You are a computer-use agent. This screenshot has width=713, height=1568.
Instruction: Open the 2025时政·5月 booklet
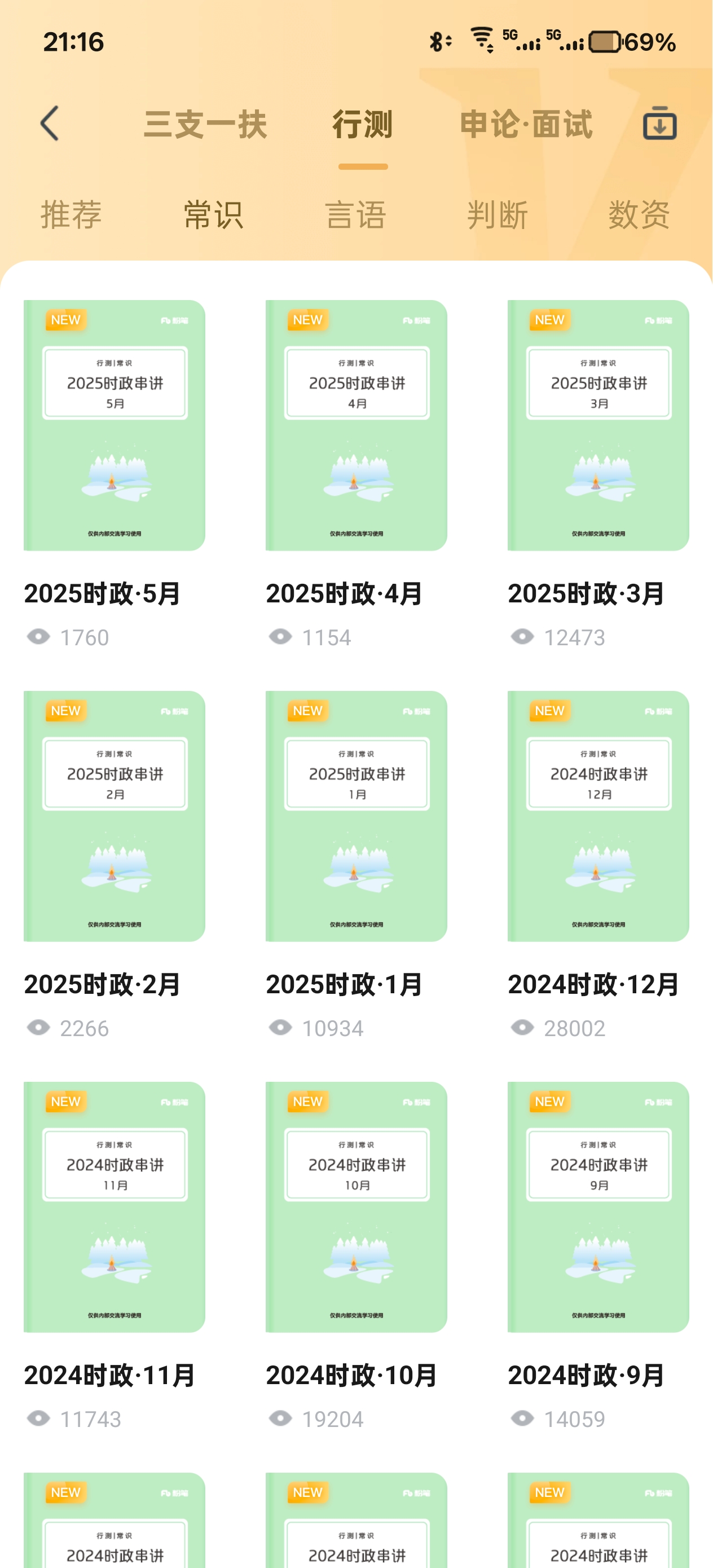tap(115, 425)
